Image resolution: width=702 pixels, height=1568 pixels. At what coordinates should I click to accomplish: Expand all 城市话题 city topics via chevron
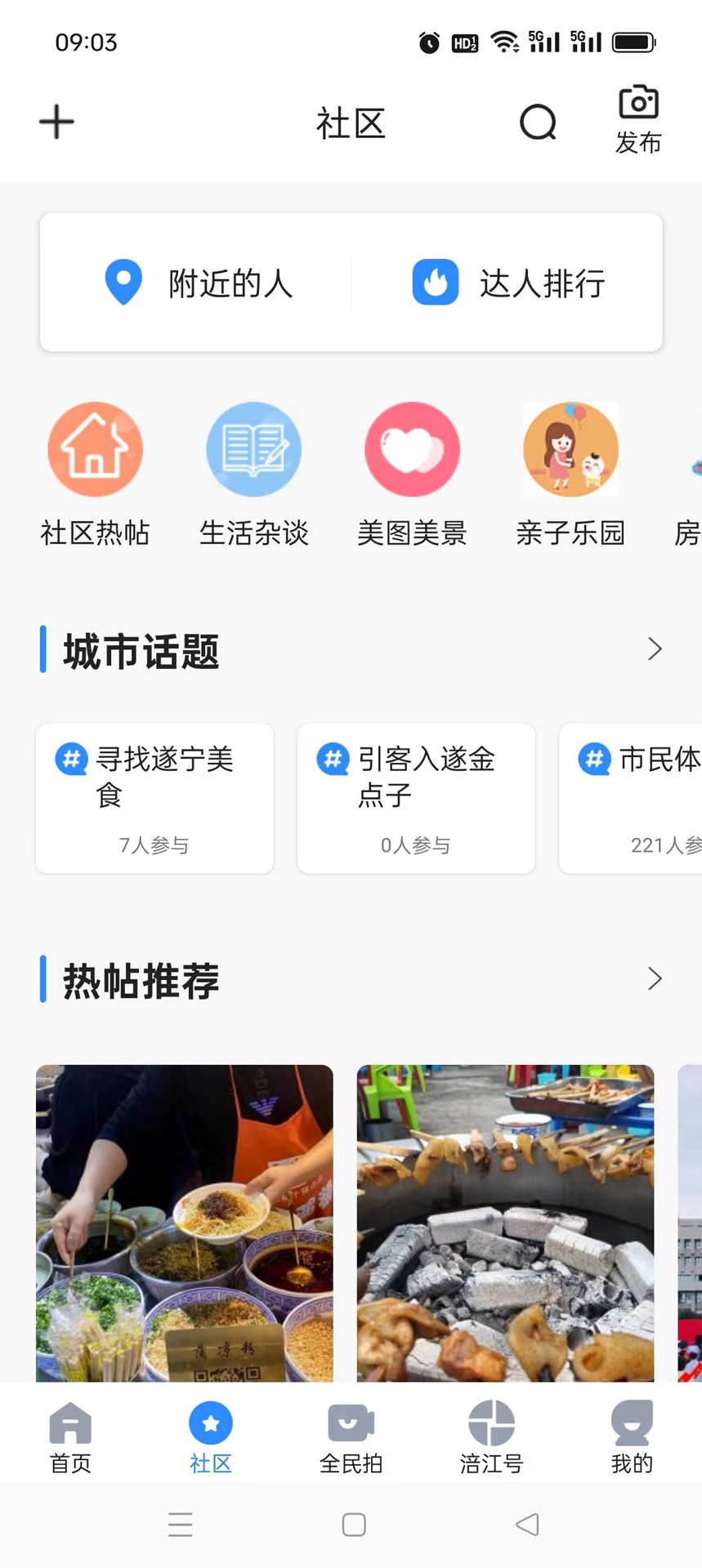pyautogui.click(x=653, y=648)
